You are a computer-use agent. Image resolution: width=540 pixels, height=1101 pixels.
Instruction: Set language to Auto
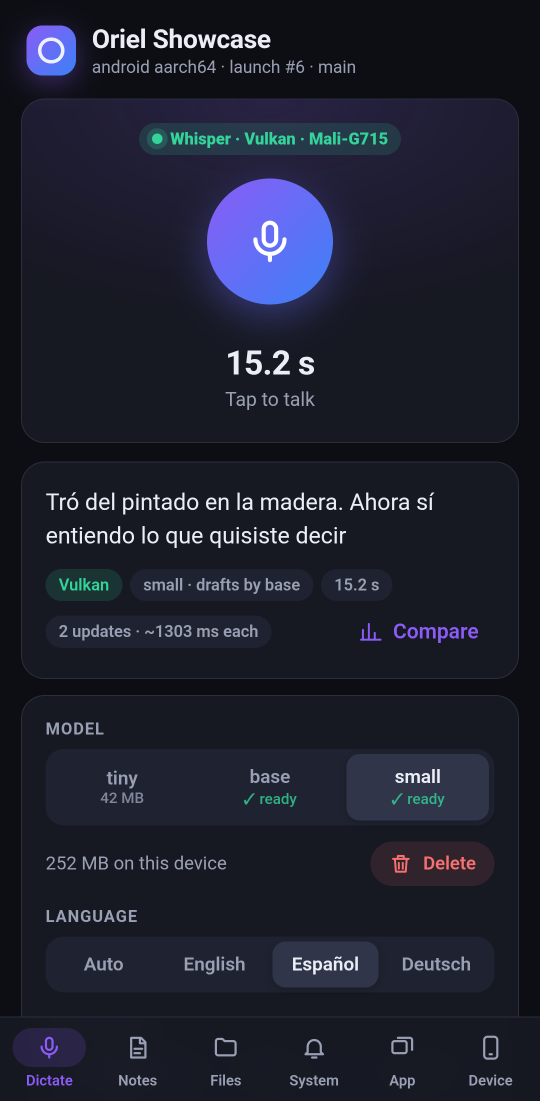[x=104, y=964]
